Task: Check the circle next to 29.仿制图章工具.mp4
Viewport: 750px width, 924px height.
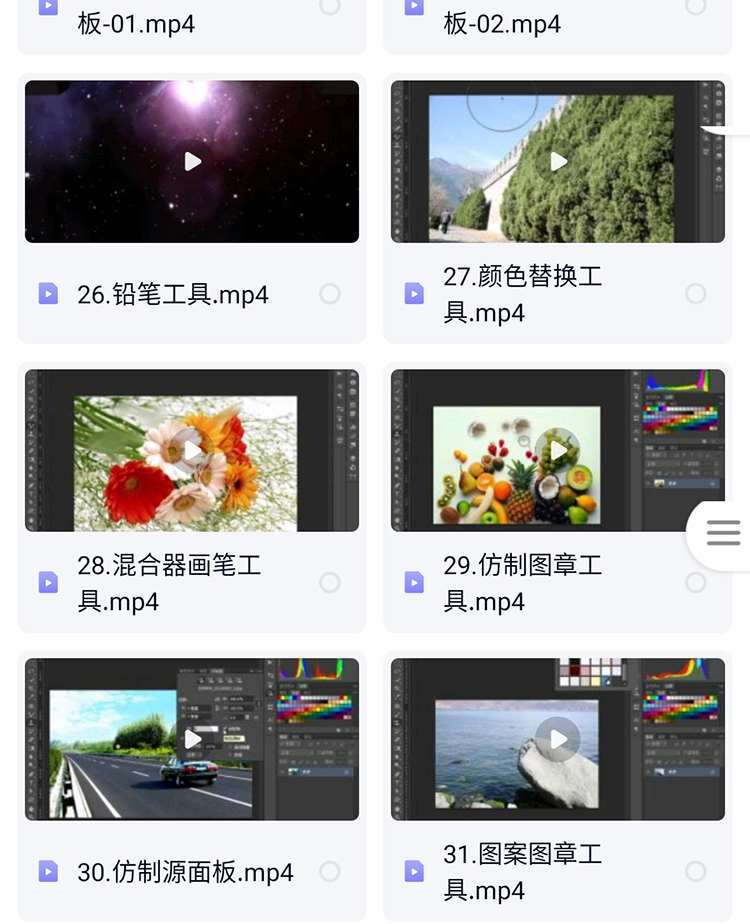Action: (696, 583)
